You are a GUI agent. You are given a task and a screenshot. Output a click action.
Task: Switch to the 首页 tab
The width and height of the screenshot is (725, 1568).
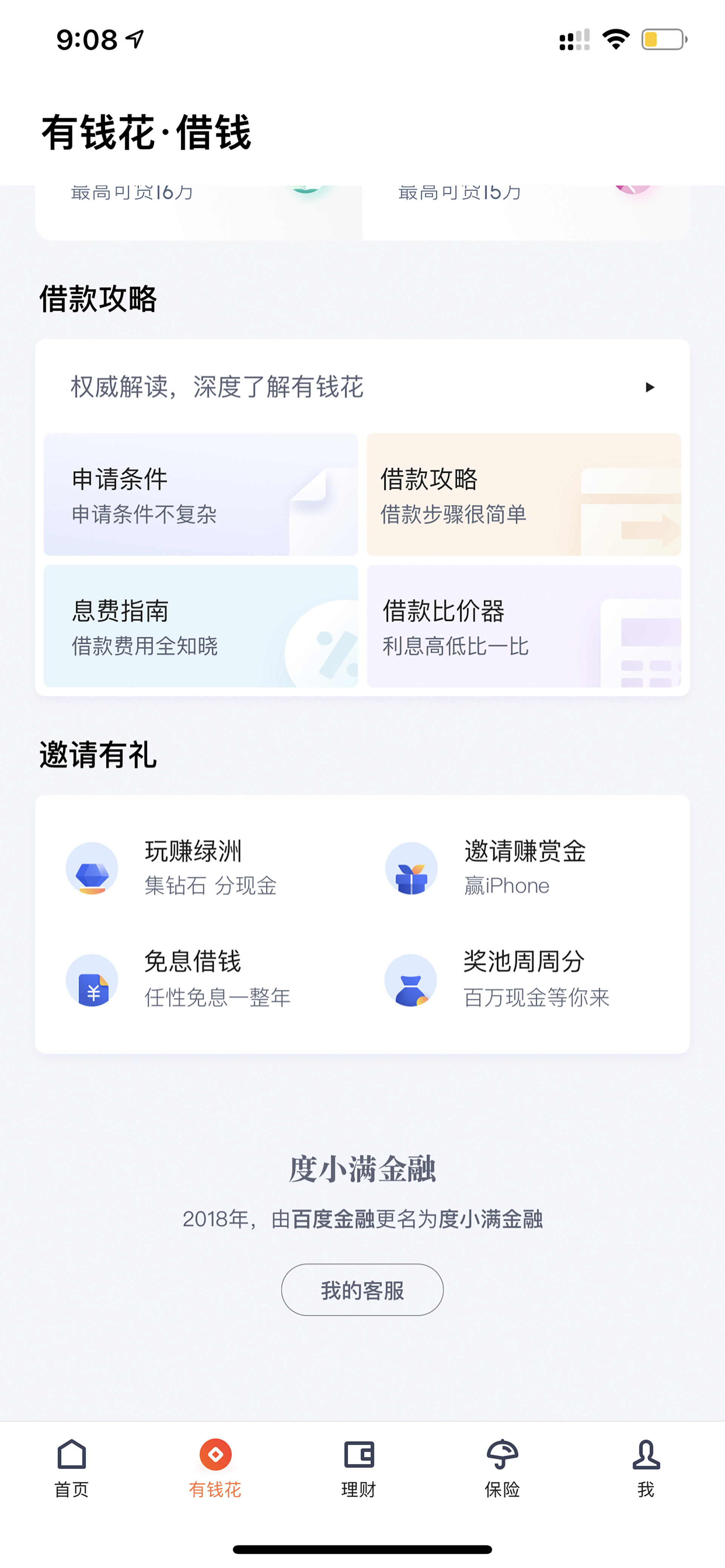click(x=72, y=1468)
